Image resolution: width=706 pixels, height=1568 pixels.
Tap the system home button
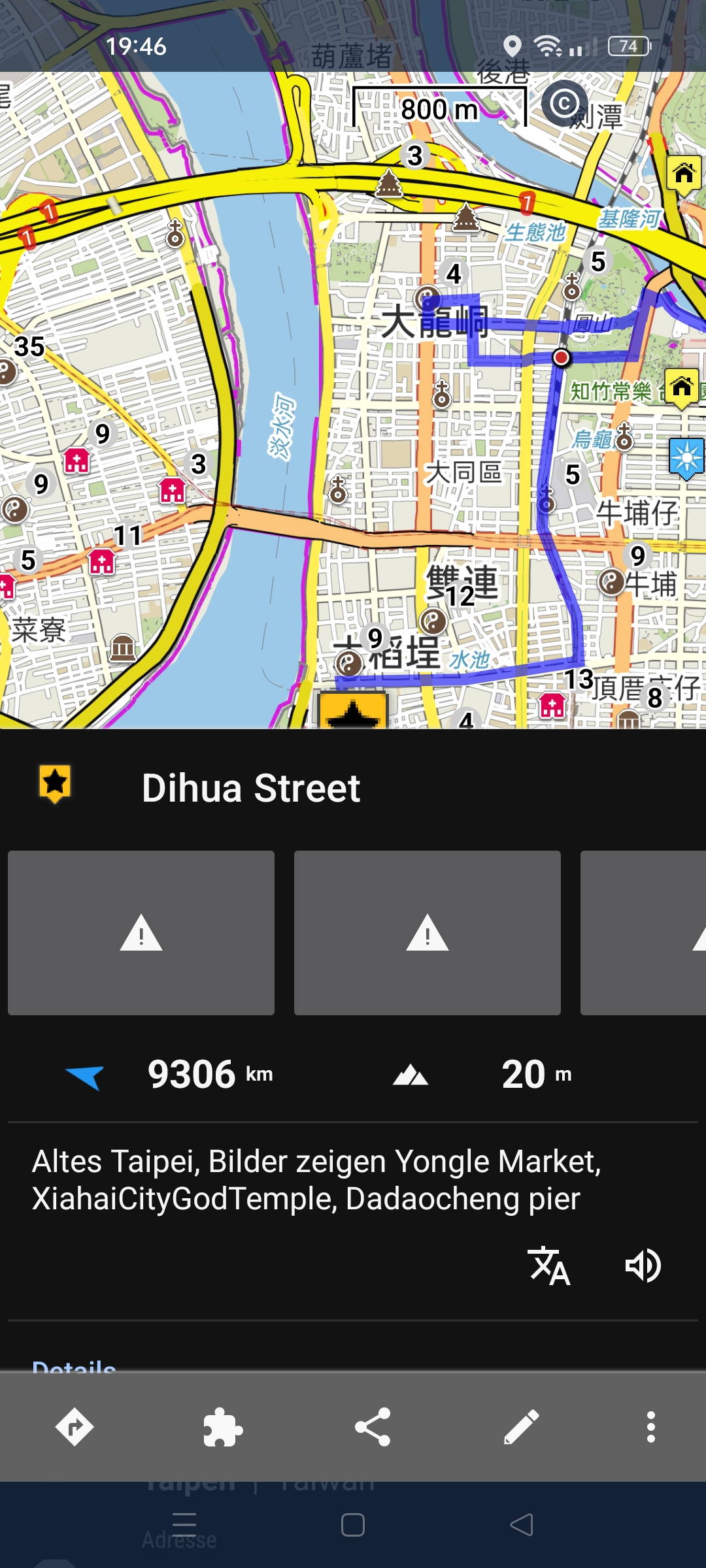coord(353,1526)
